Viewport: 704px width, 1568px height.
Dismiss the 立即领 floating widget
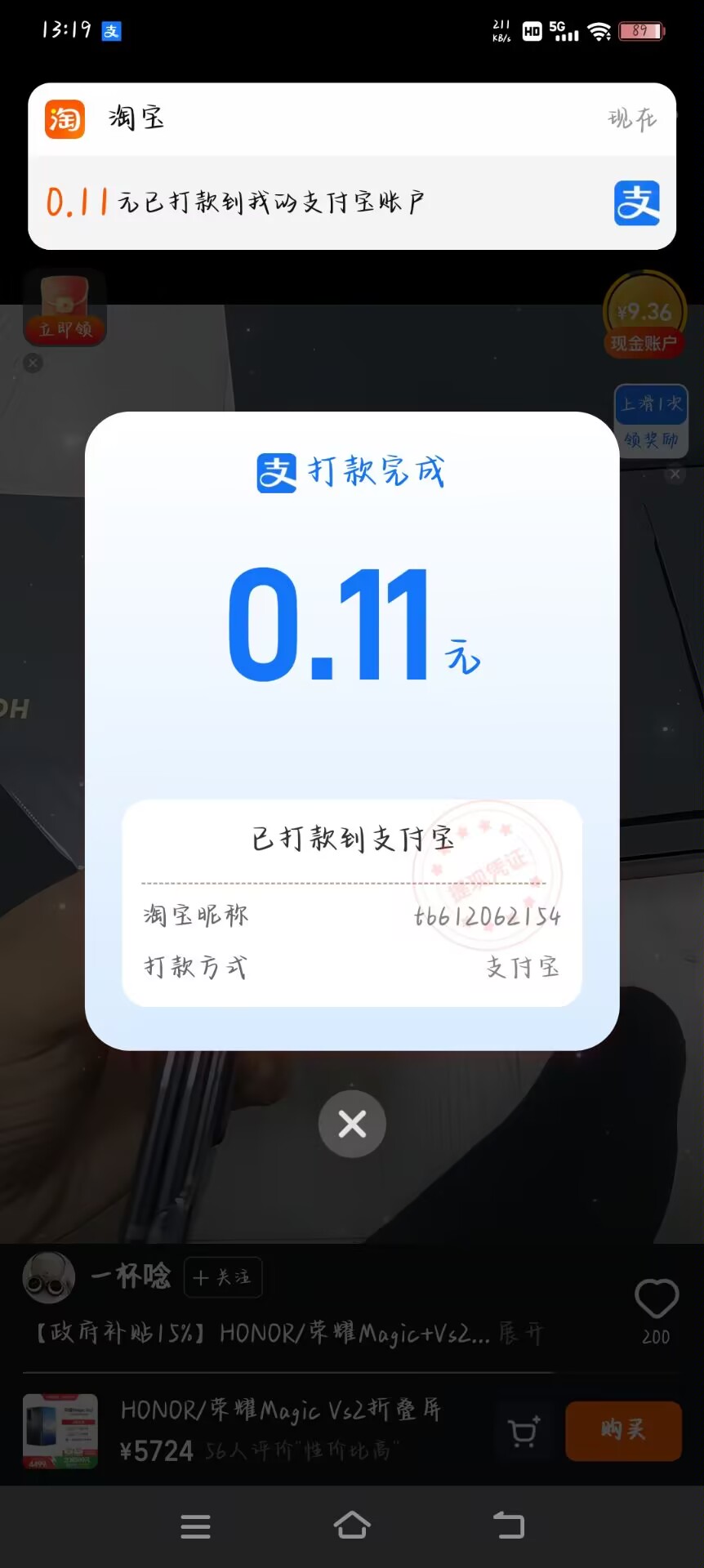33,363
